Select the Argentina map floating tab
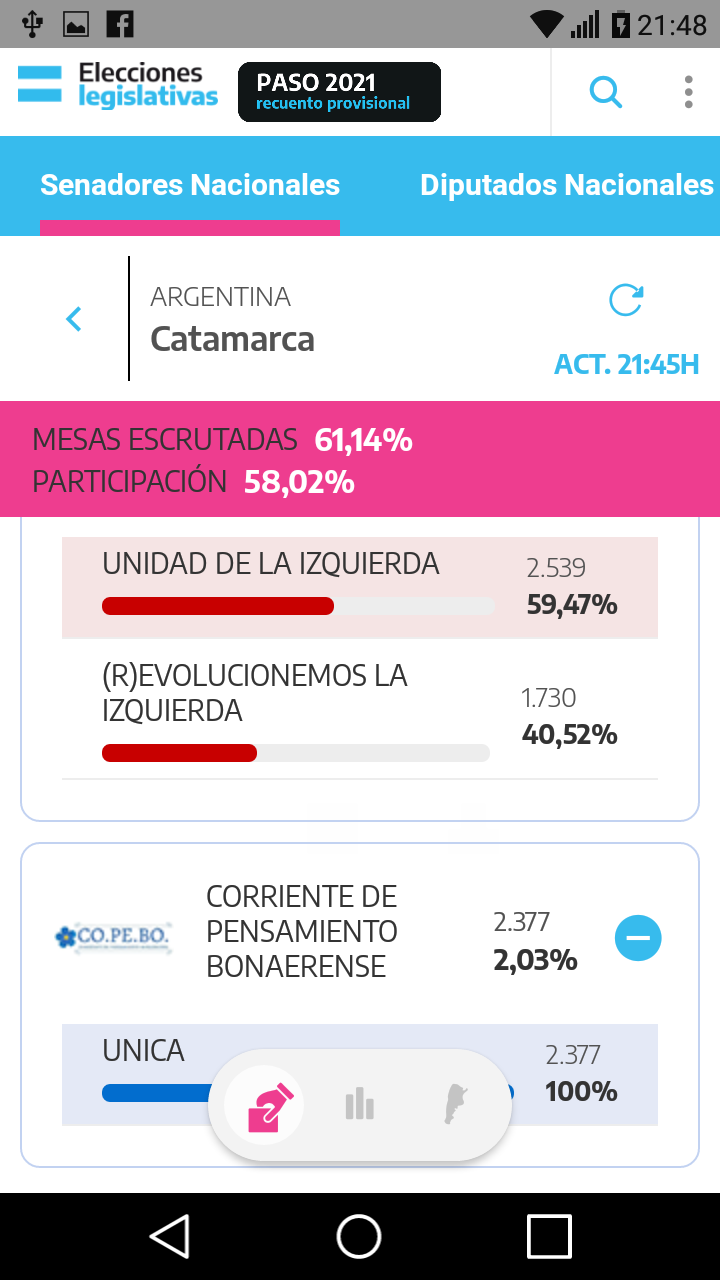Image resolution: width=720 pixels, height=1280 pixels. click(x=455, y=1106)
